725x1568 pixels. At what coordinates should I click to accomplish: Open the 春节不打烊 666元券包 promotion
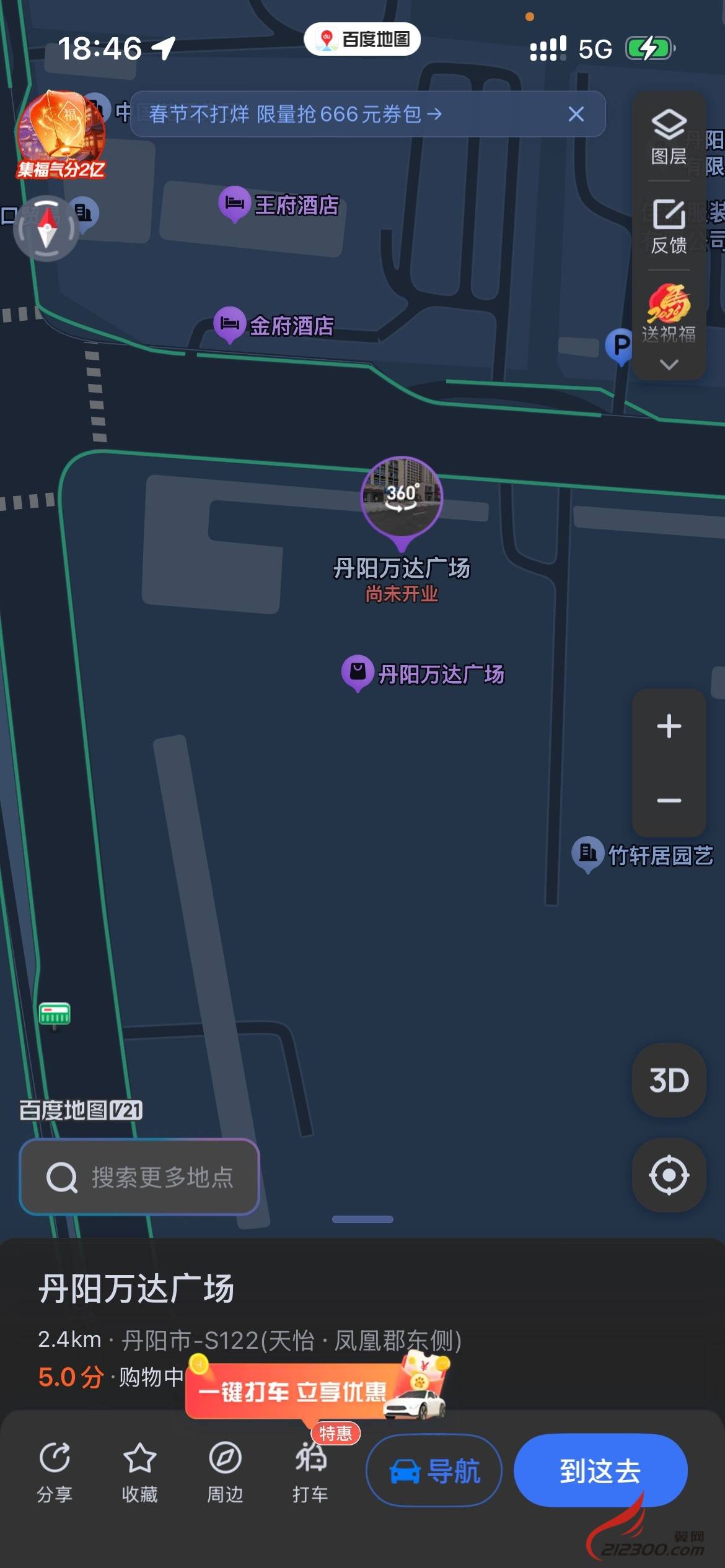(296, 114)
